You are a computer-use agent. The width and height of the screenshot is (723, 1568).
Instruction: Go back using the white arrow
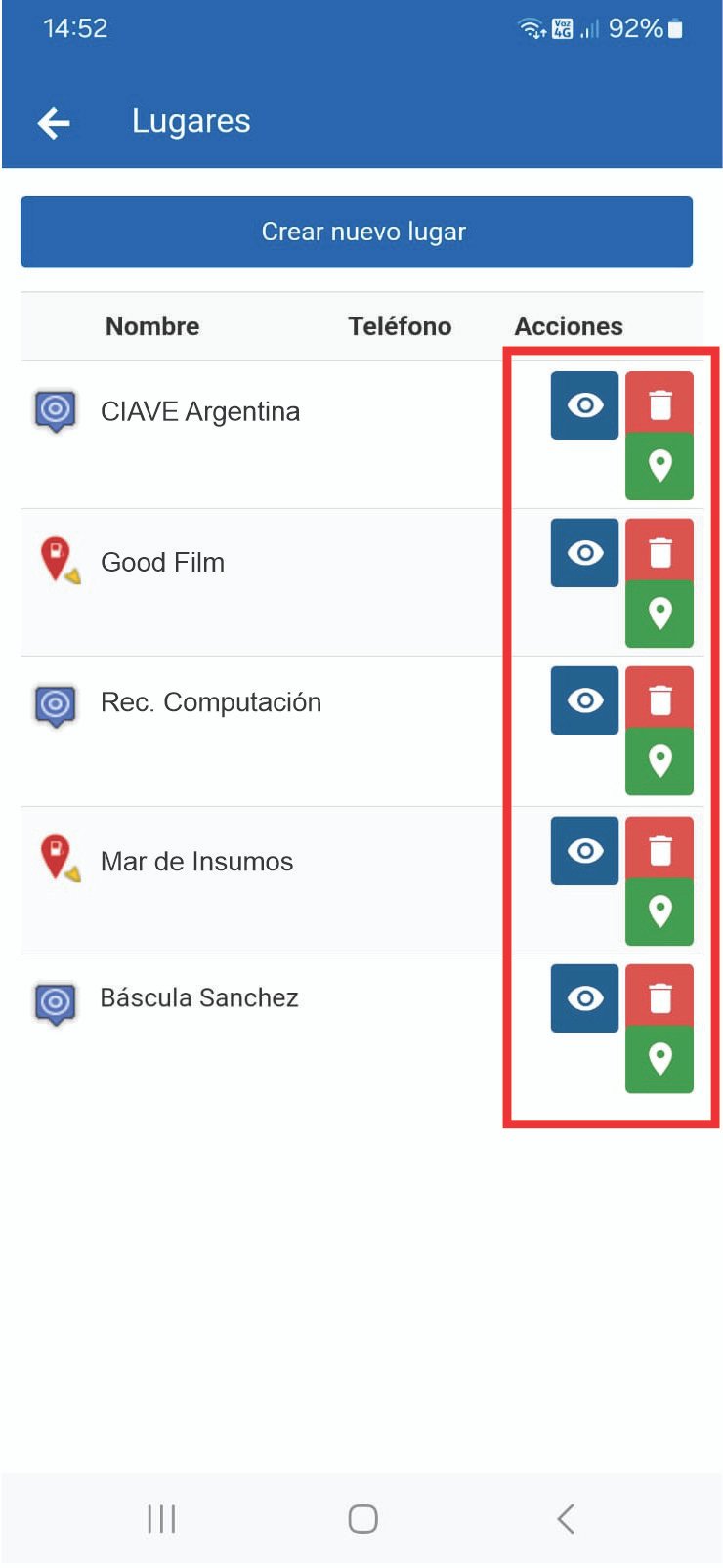(x=54, y=122)
